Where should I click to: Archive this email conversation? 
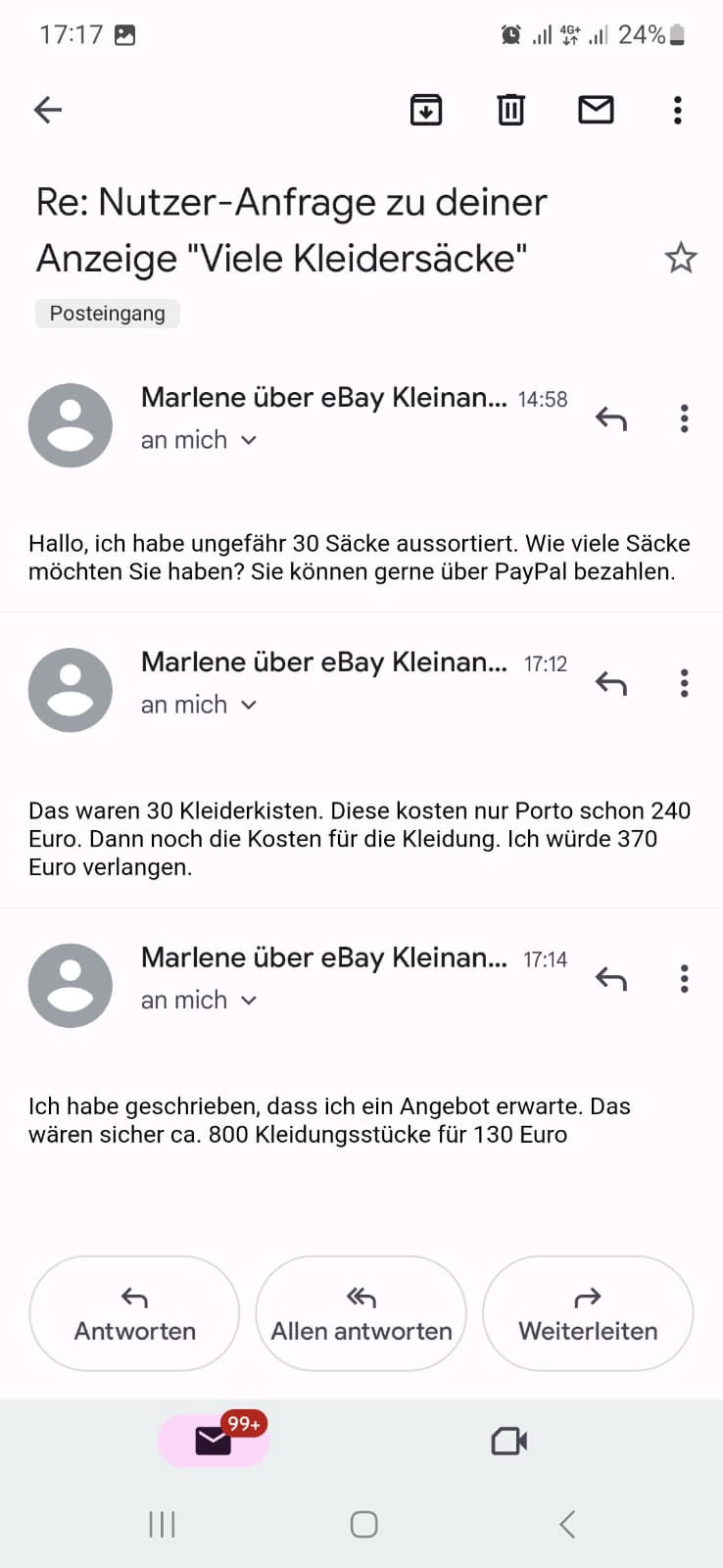[425, 110]
